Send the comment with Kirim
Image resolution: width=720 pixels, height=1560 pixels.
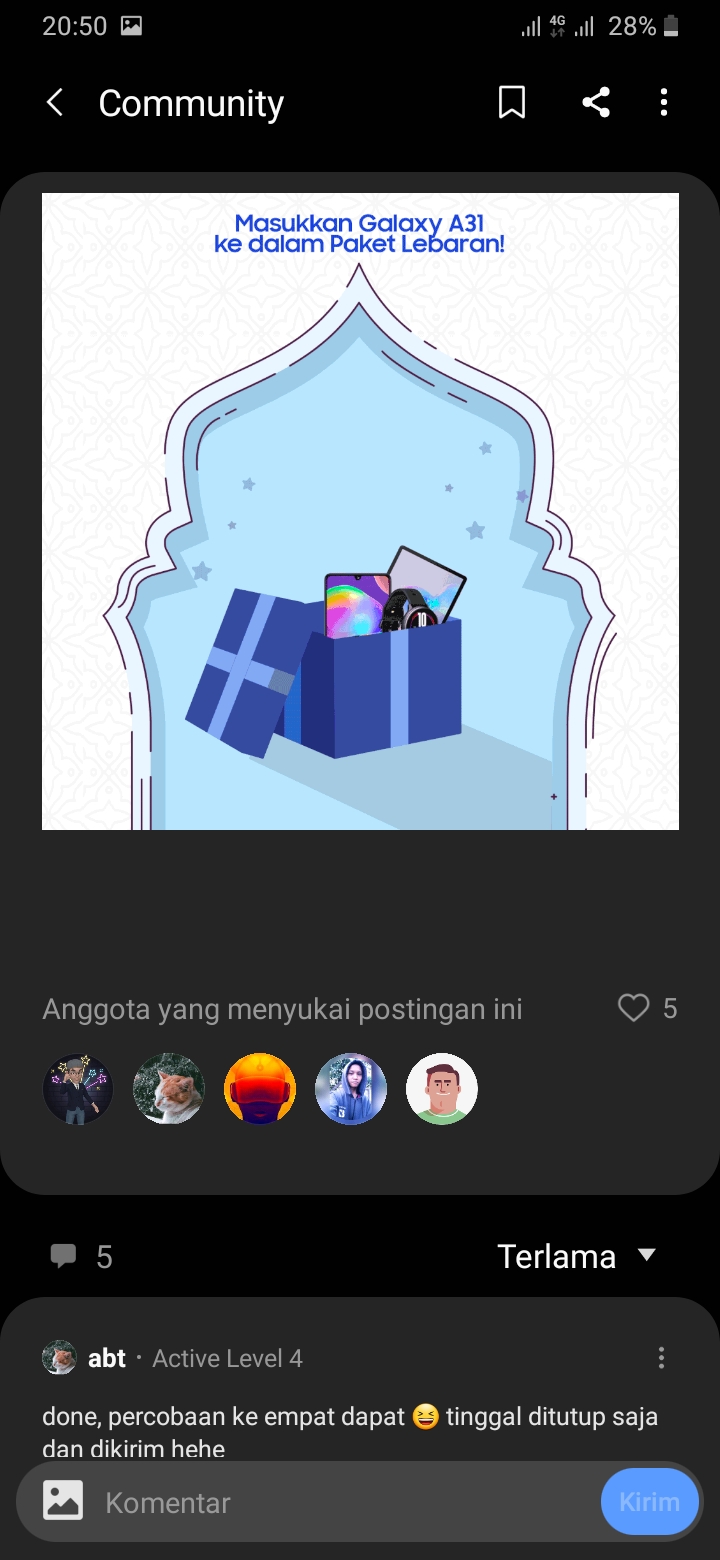click(x=649, y=1502)
